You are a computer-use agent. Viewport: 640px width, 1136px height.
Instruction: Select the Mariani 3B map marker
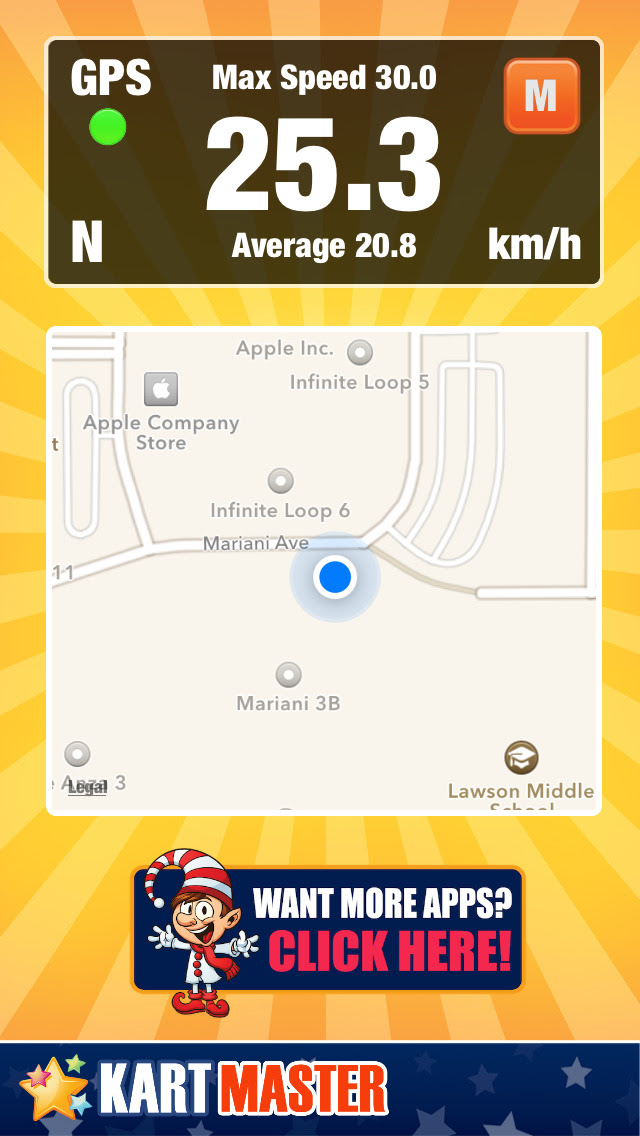(289, 674)
